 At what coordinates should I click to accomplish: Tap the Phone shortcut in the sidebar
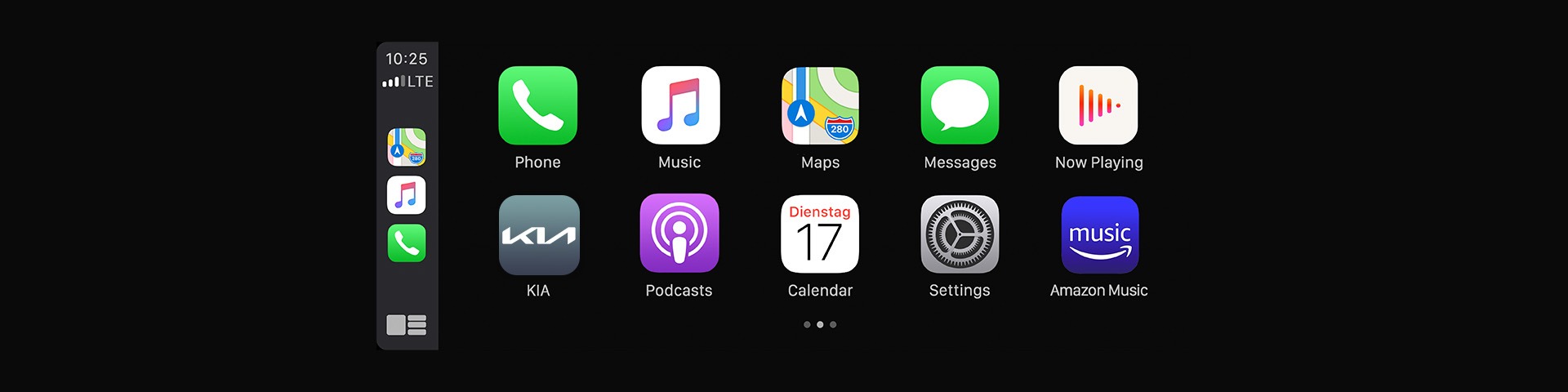click(406, 243)
